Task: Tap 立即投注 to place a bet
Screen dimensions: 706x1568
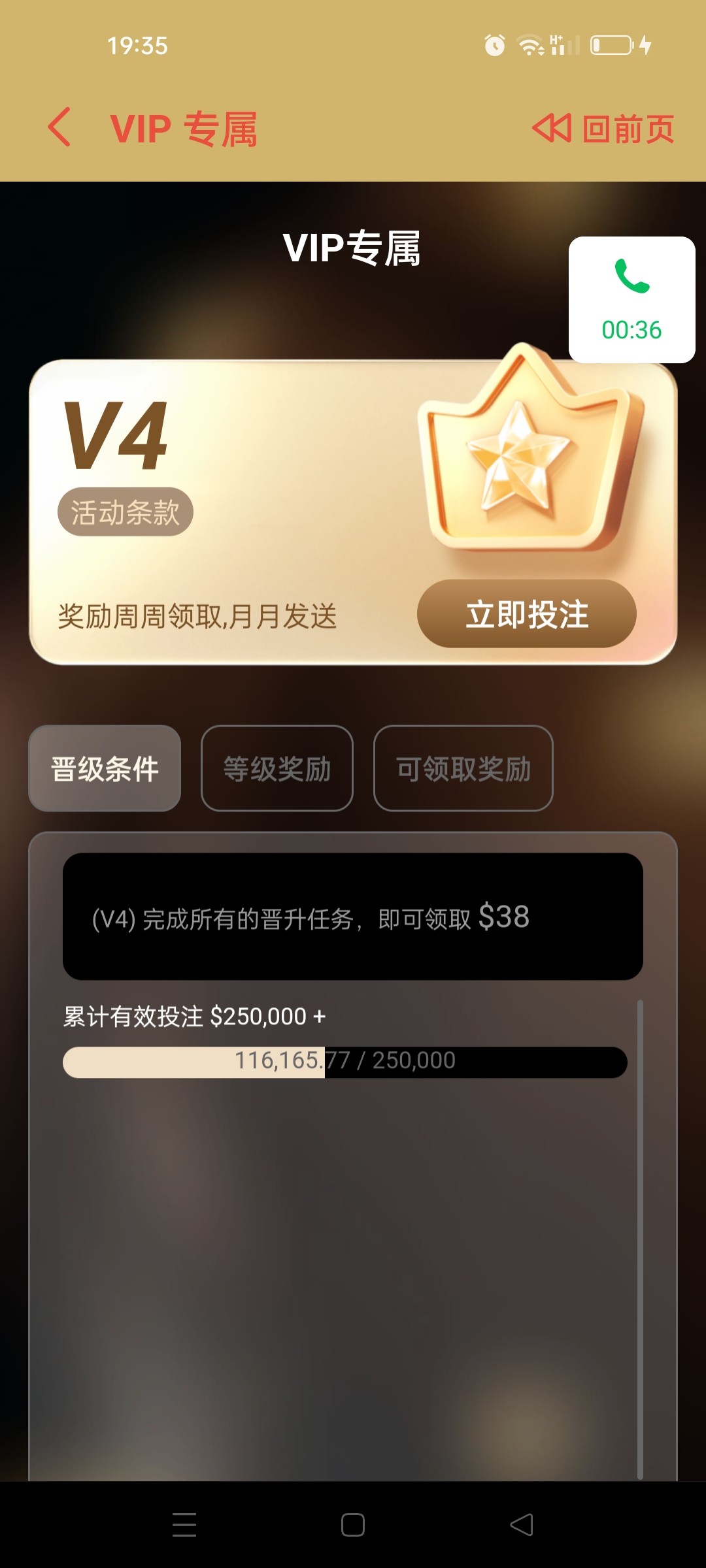Action: click(x=527, y=614)
